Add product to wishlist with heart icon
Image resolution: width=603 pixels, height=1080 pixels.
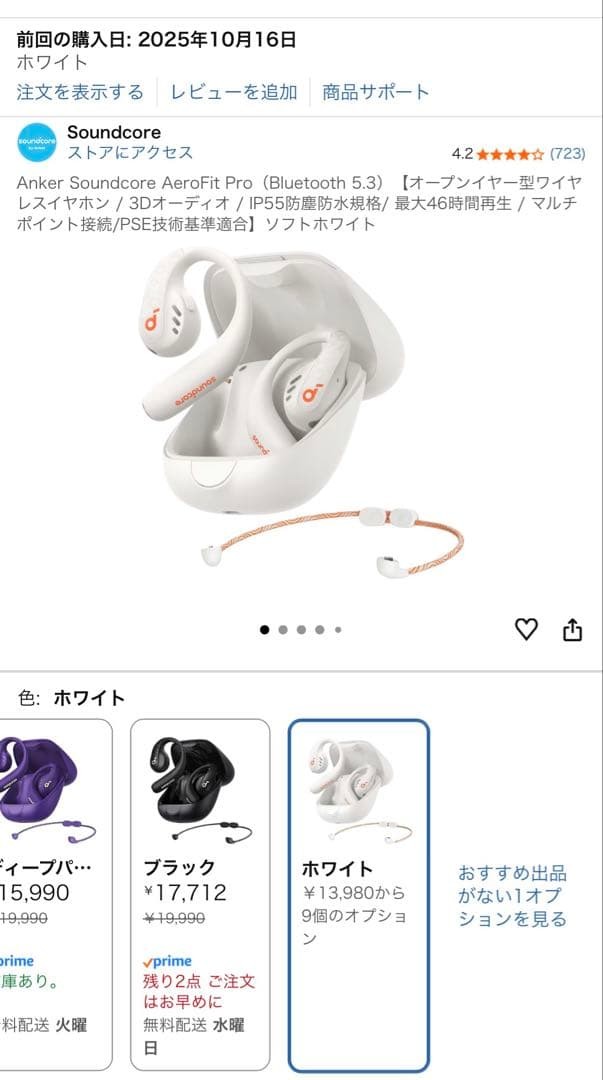(x=526, y=629)
